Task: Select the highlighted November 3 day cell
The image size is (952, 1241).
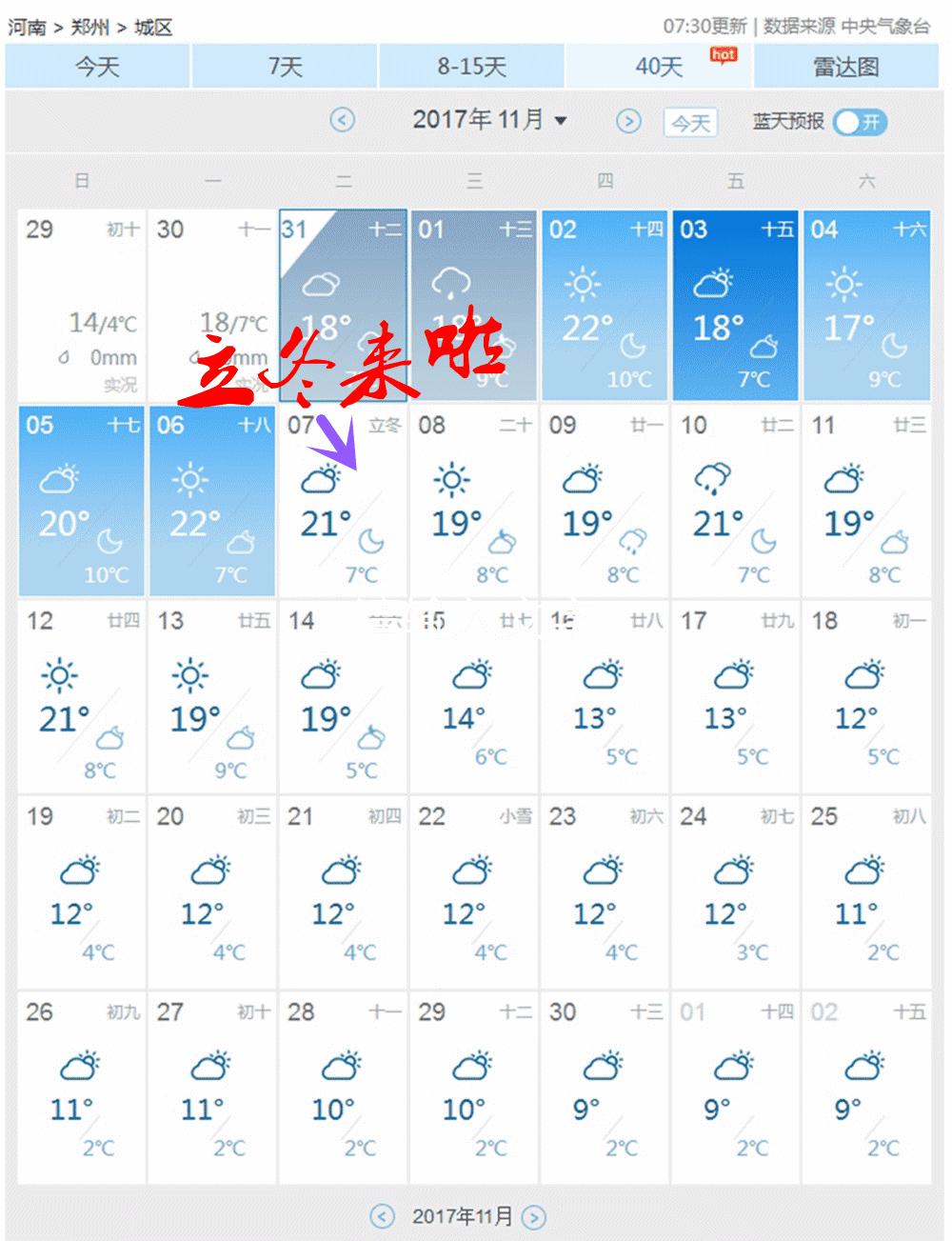Action: pyautogui.click(x=735, y=303)
